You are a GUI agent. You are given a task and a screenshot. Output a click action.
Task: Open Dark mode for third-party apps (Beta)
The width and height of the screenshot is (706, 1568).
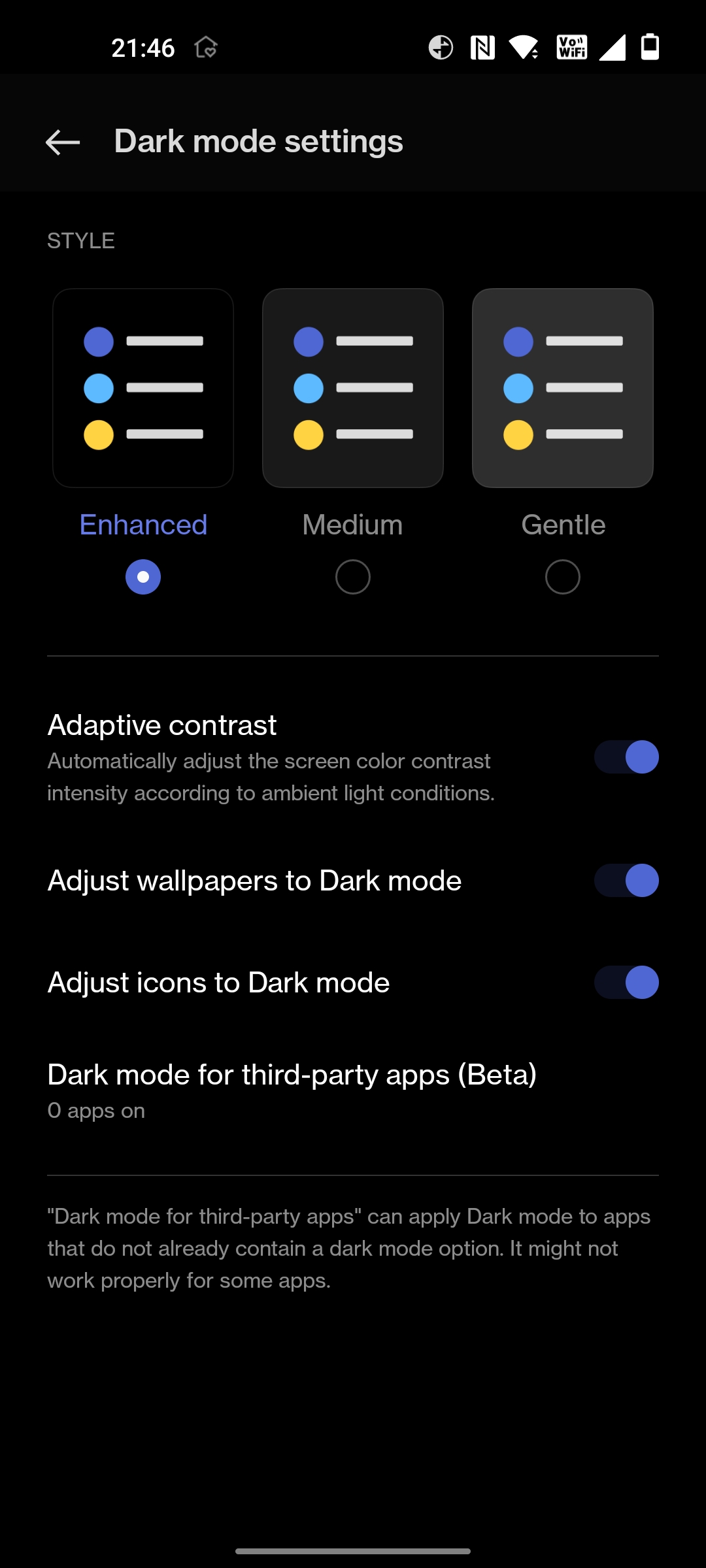(x=292, y=1090)
